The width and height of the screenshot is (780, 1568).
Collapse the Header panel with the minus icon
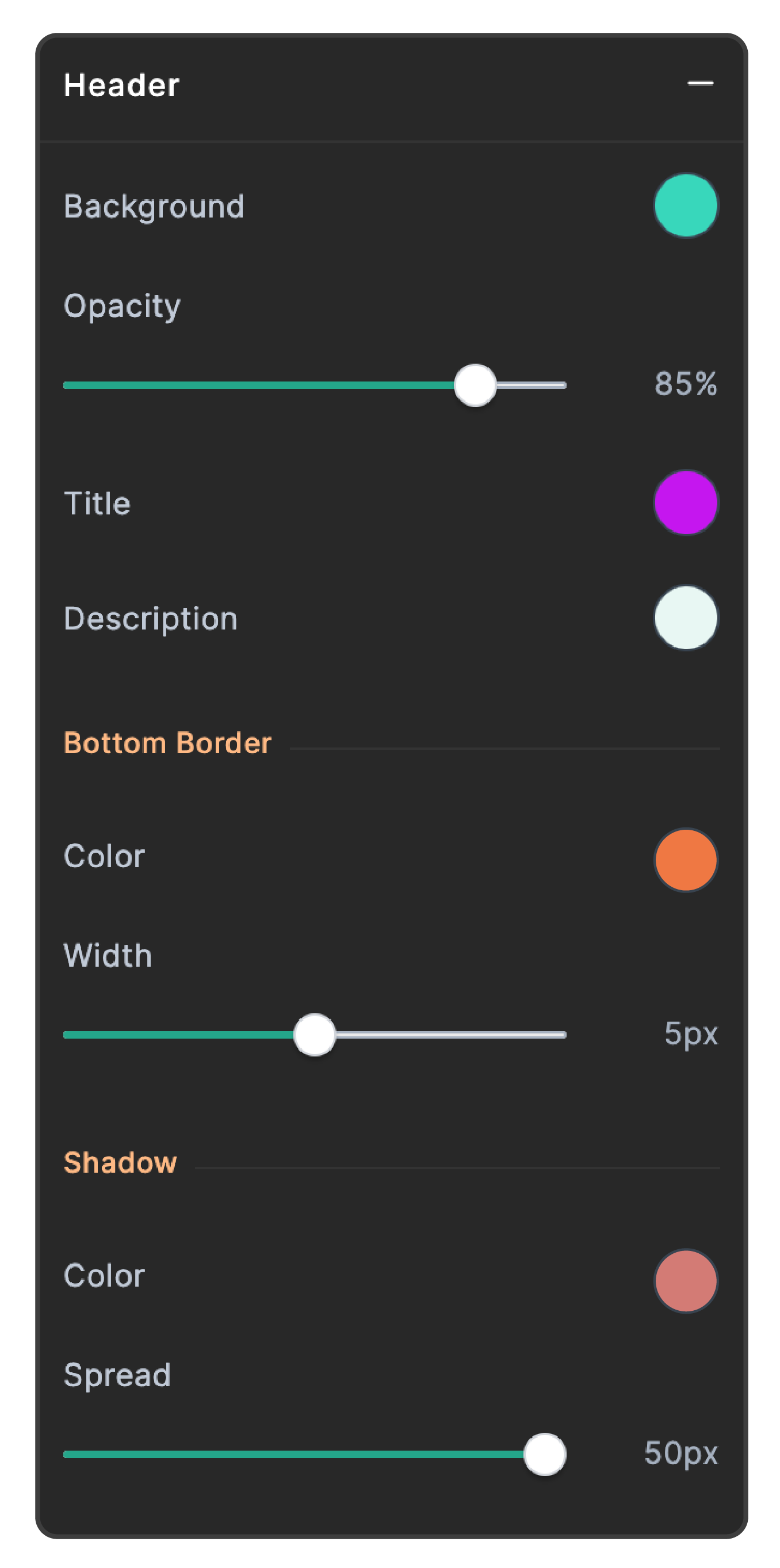pos(699,83)
